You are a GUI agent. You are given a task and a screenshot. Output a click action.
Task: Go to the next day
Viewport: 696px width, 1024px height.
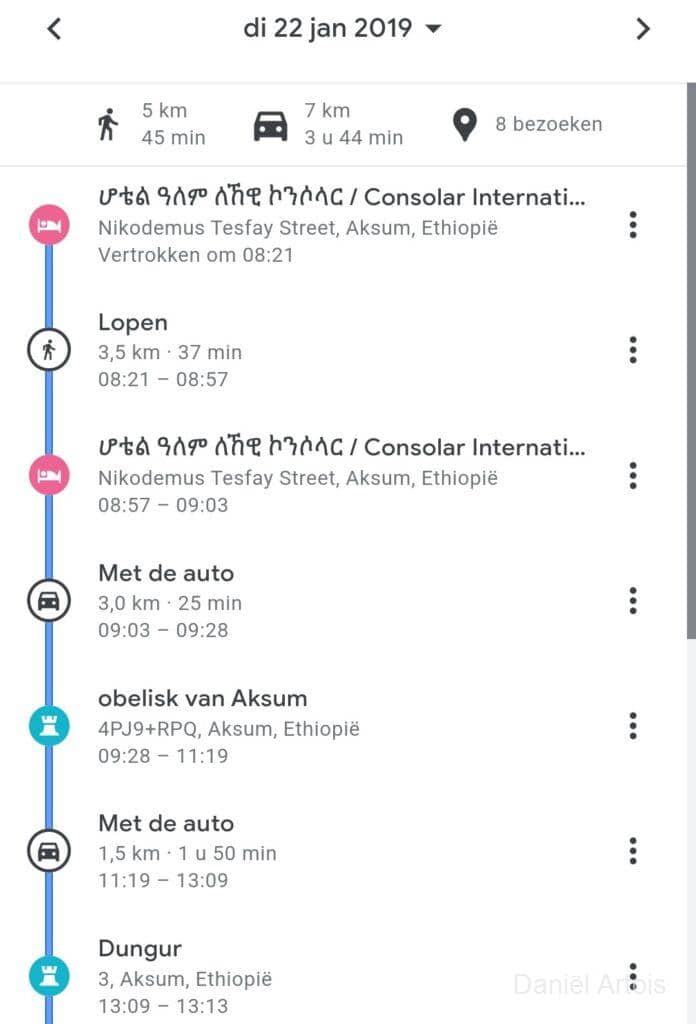pyautogui.click(x=643, y=29)
